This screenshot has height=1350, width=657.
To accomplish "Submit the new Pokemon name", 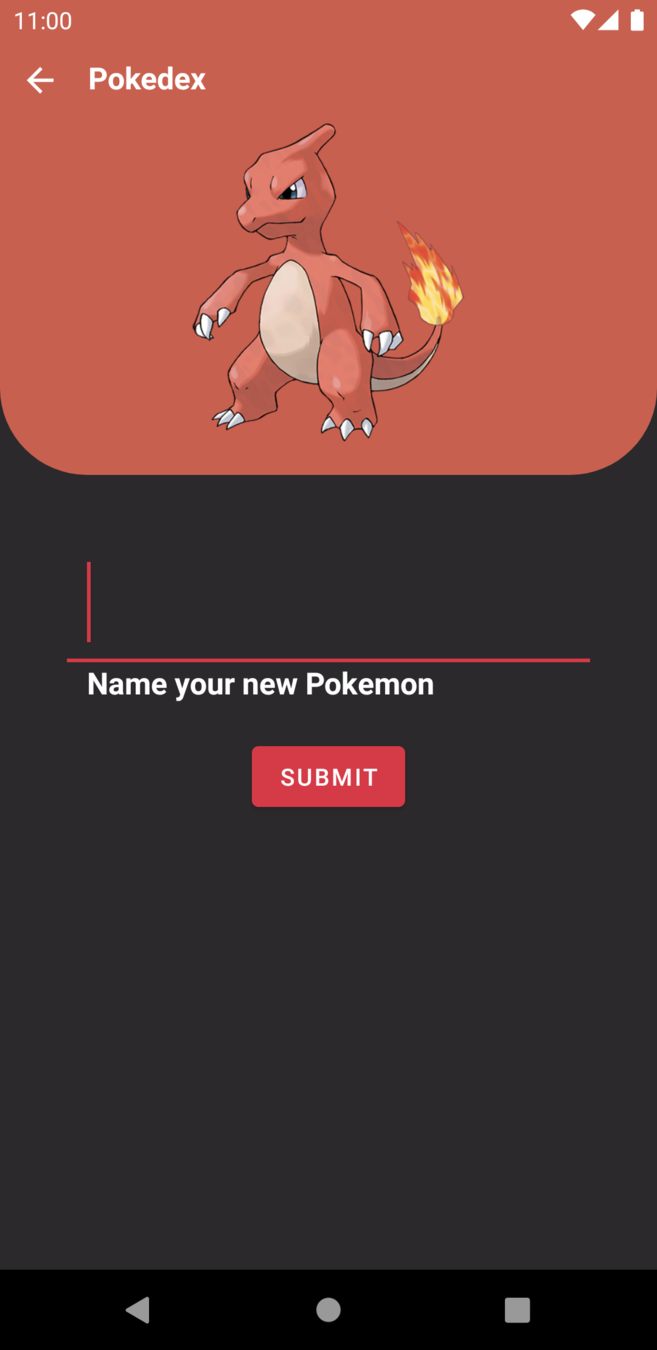I will pyautogui.click(x=328, y=777).
